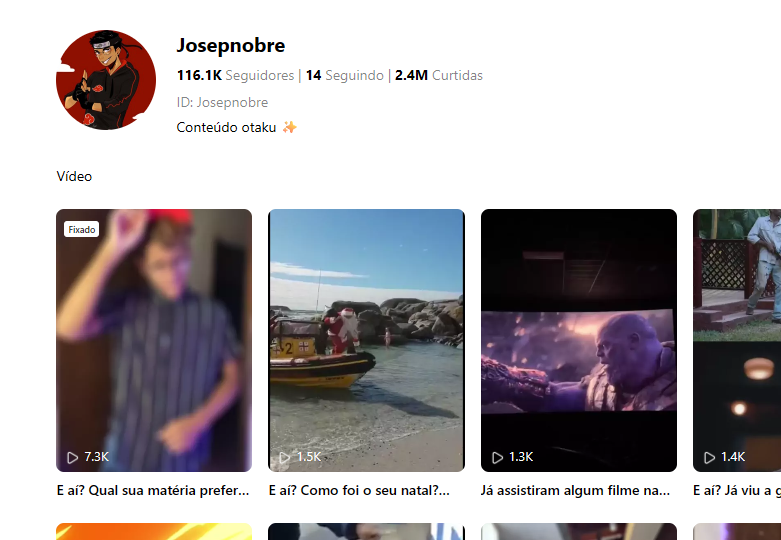
Task: Open the video with 1.4K views
Action: (x=737, y=340)
